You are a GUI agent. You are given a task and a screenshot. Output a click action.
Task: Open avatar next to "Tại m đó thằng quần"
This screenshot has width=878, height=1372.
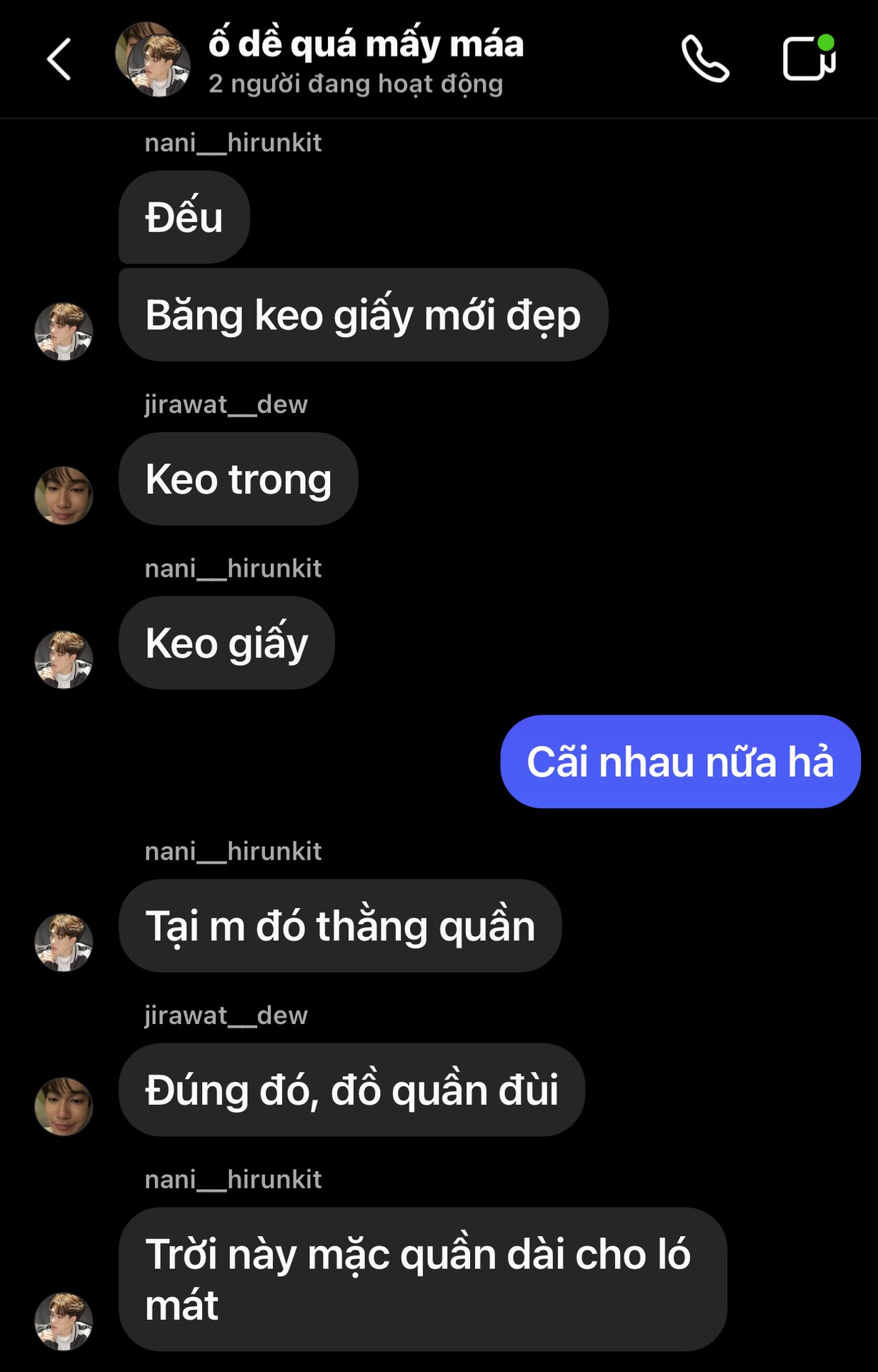(x=64, y=942)
